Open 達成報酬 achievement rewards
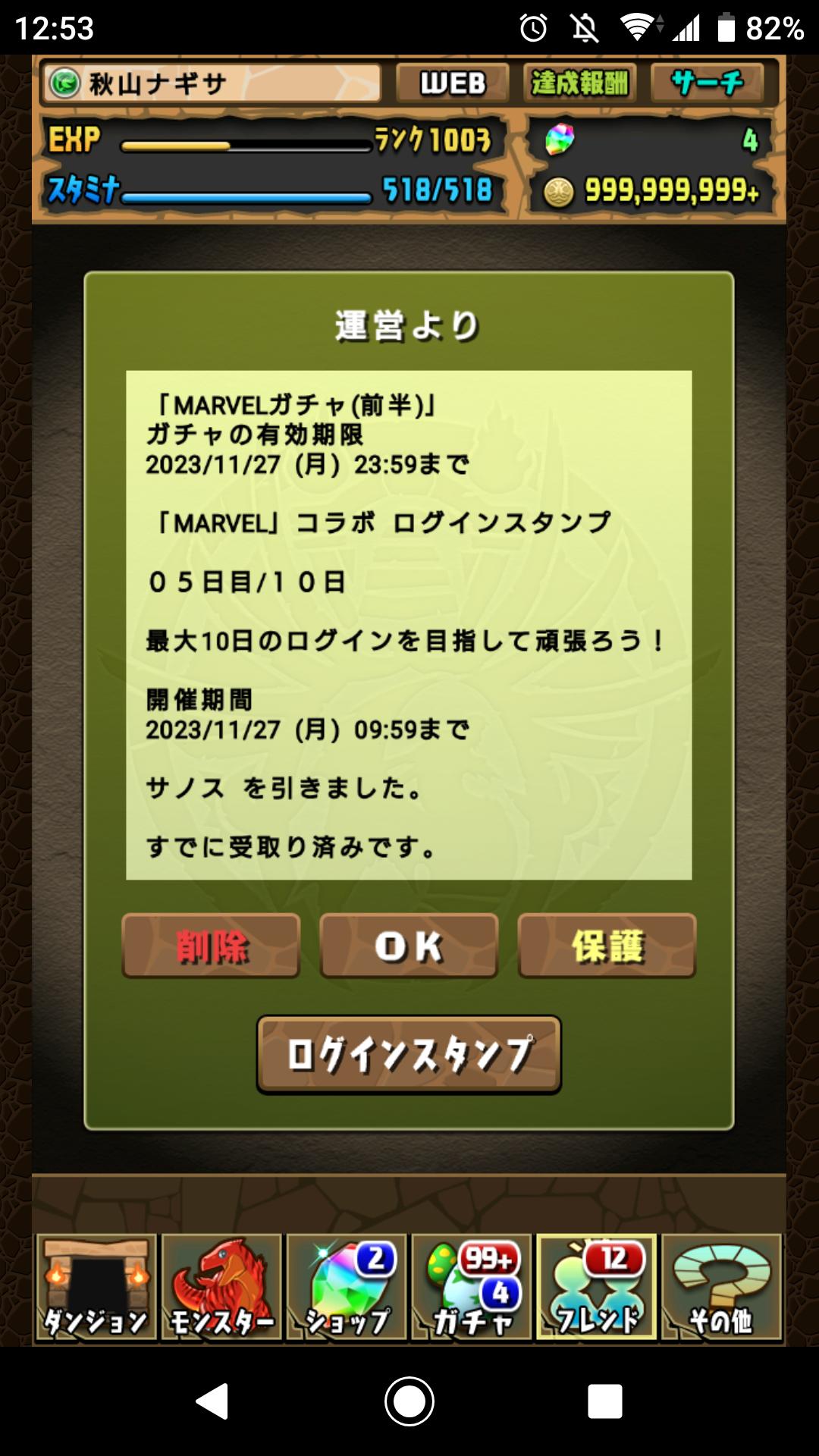The width and height of the screenshot is (819, 1456). (x=580, y=83)
